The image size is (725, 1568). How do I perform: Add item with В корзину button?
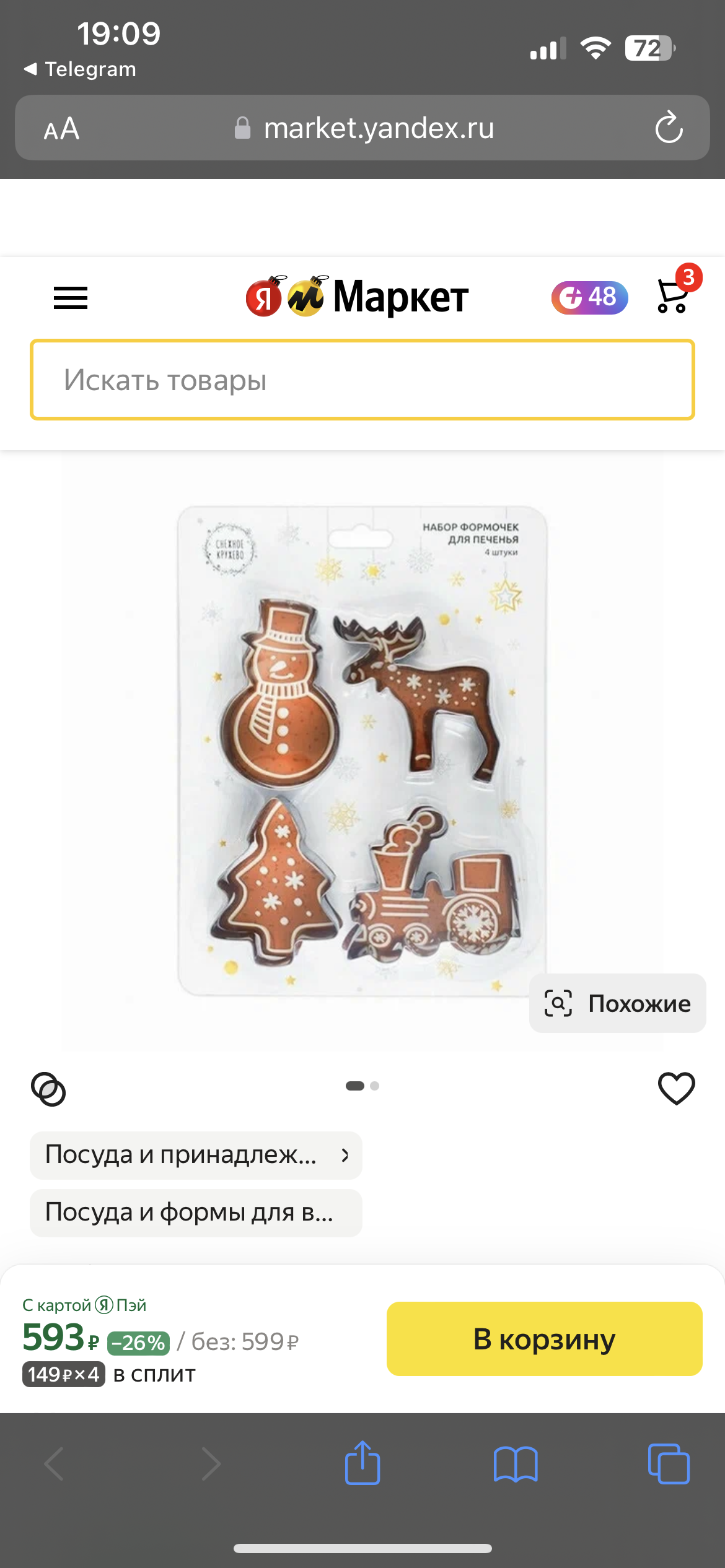pyautogui.click(x=544, y=1339)
